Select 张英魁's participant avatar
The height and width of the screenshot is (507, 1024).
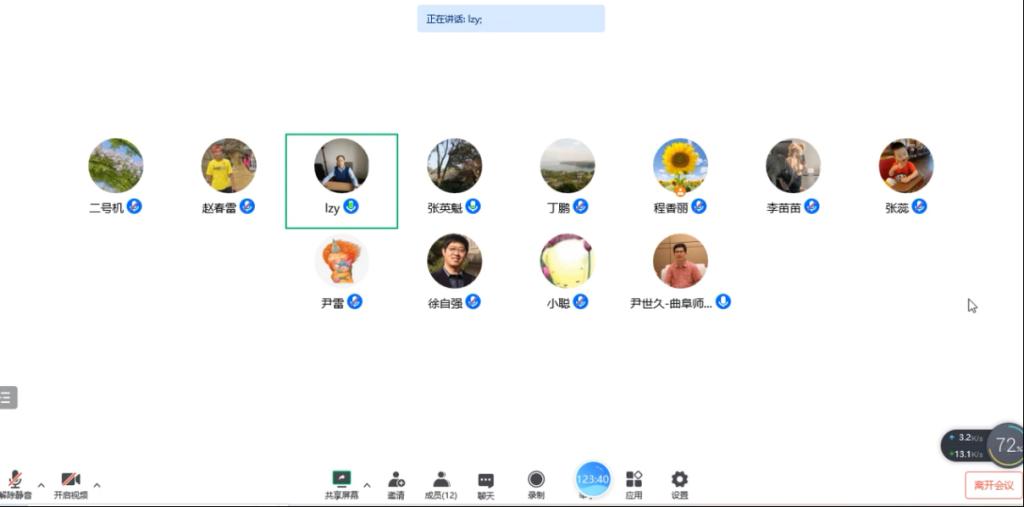[x=454, y=166]
